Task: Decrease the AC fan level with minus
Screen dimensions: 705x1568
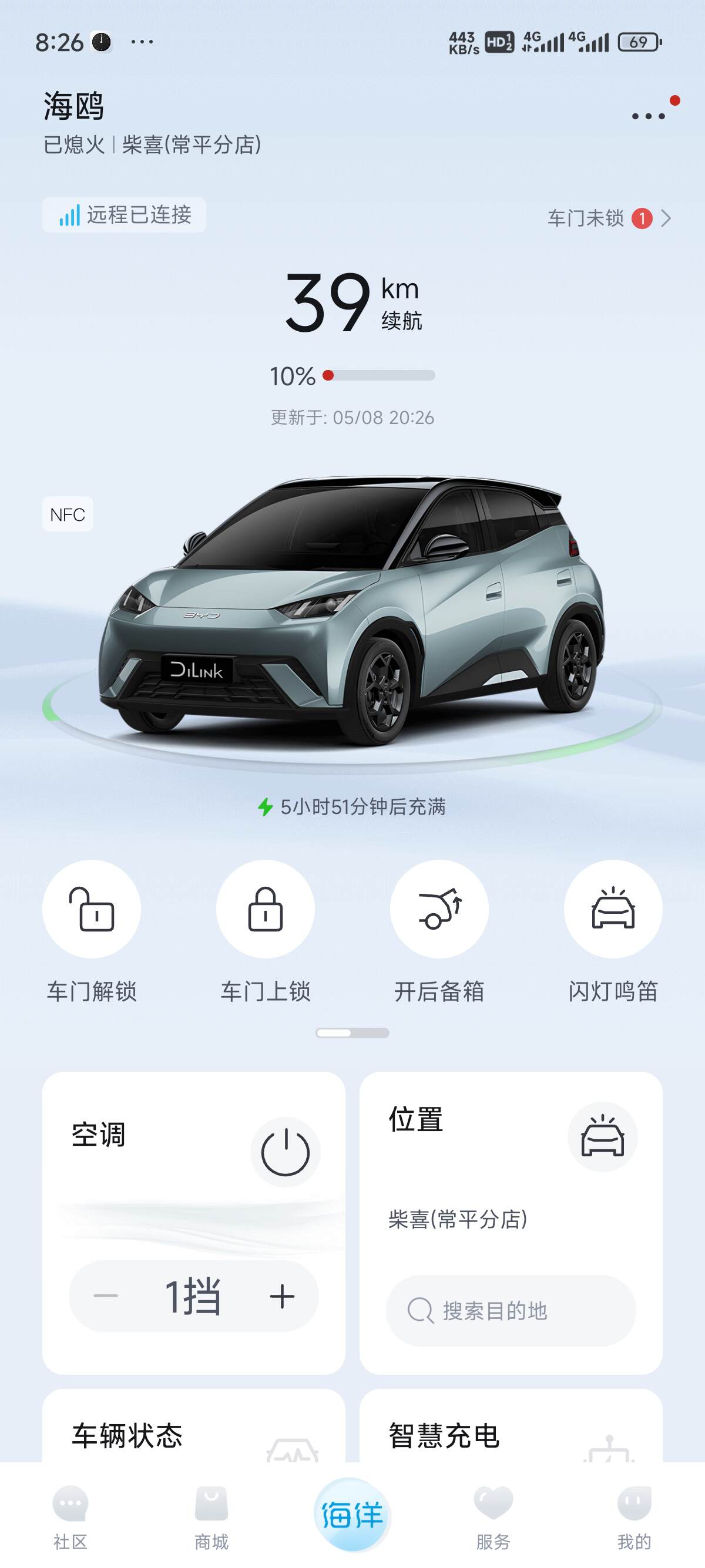Action: click(106, 1296)
